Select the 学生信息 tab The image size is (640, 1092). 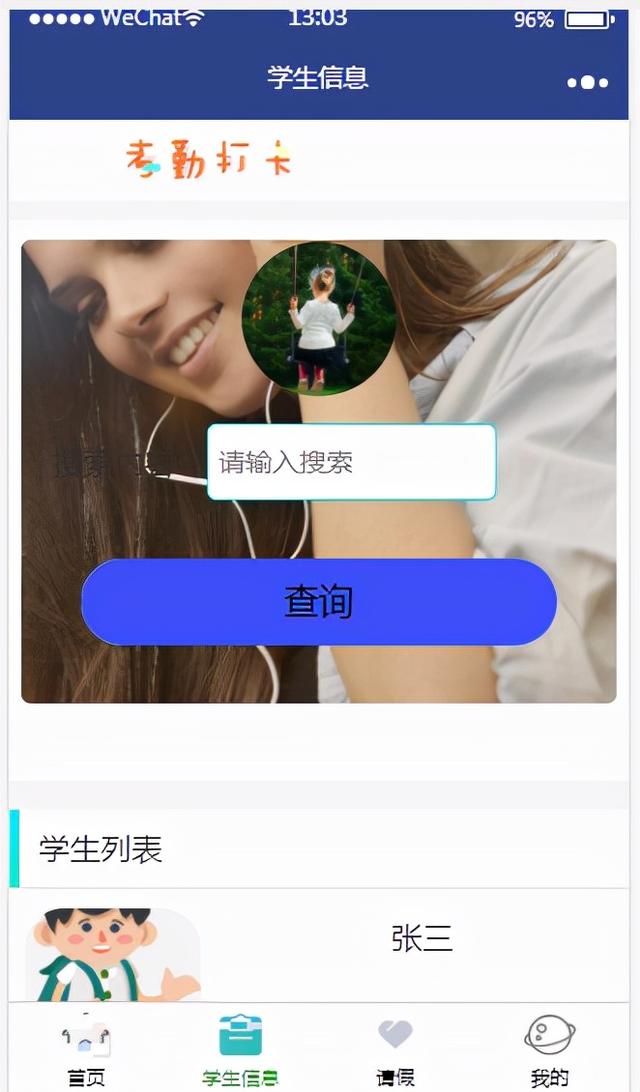click(240, 1050)
